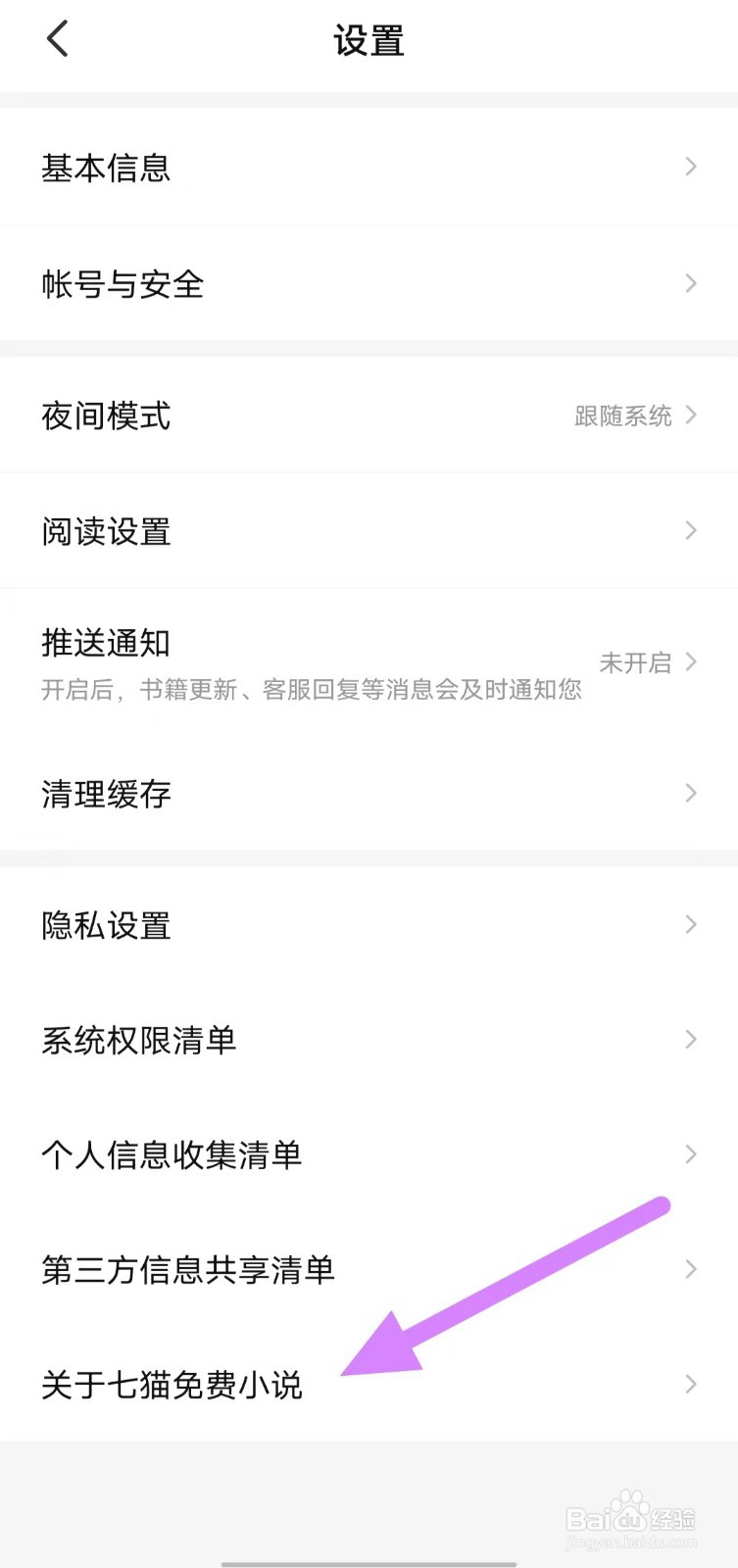738x1568 pixels.
Task: Open 帐号与安全 (Account & Security)
Action: 122,284
